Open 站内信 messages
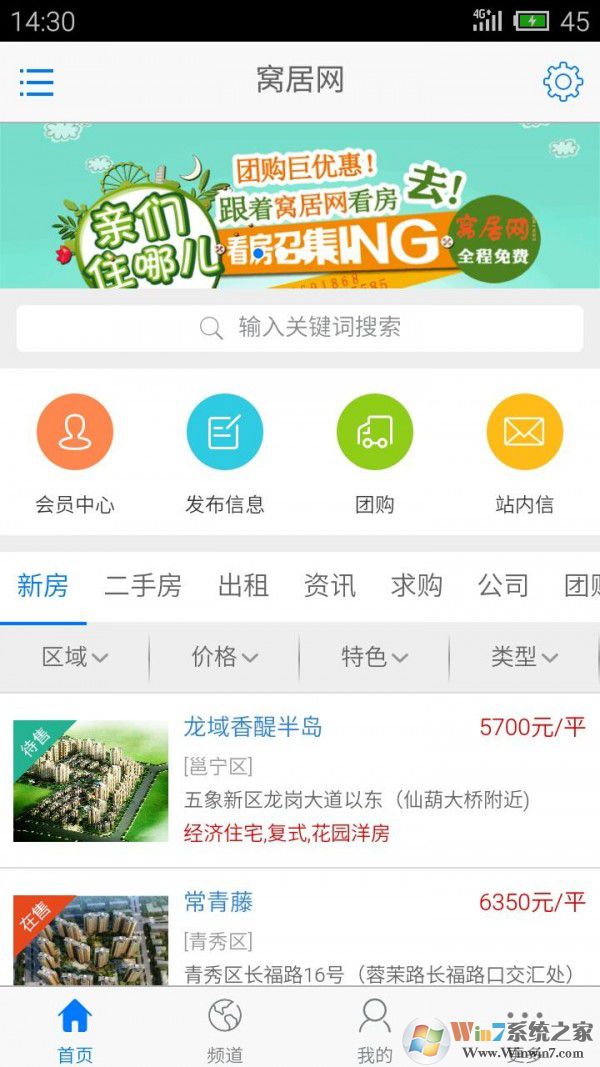The image size is (600, 1067). (524, 452)
